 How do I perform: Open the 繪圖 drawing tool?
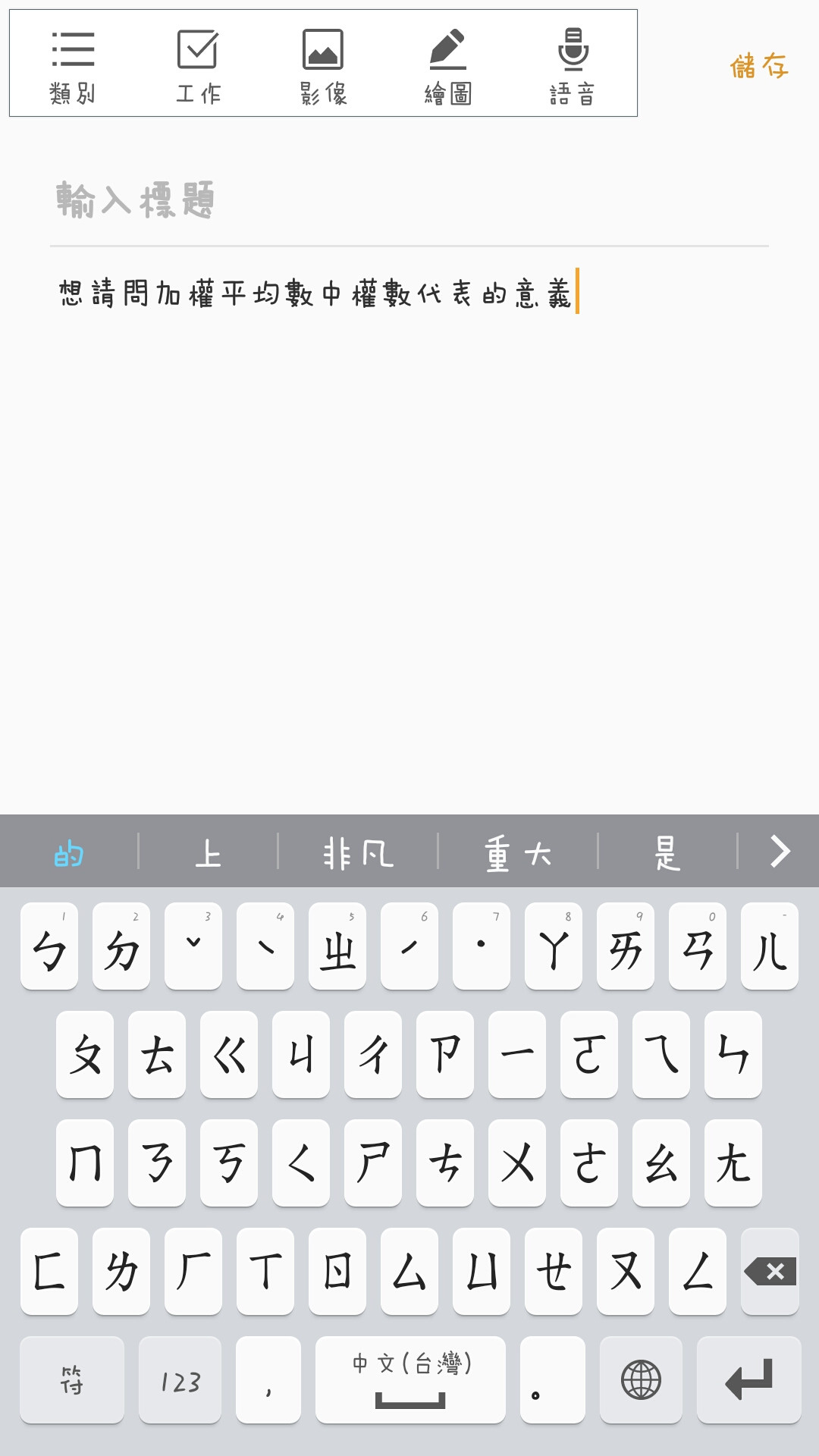pyautogui.click(x=448, y=65)
